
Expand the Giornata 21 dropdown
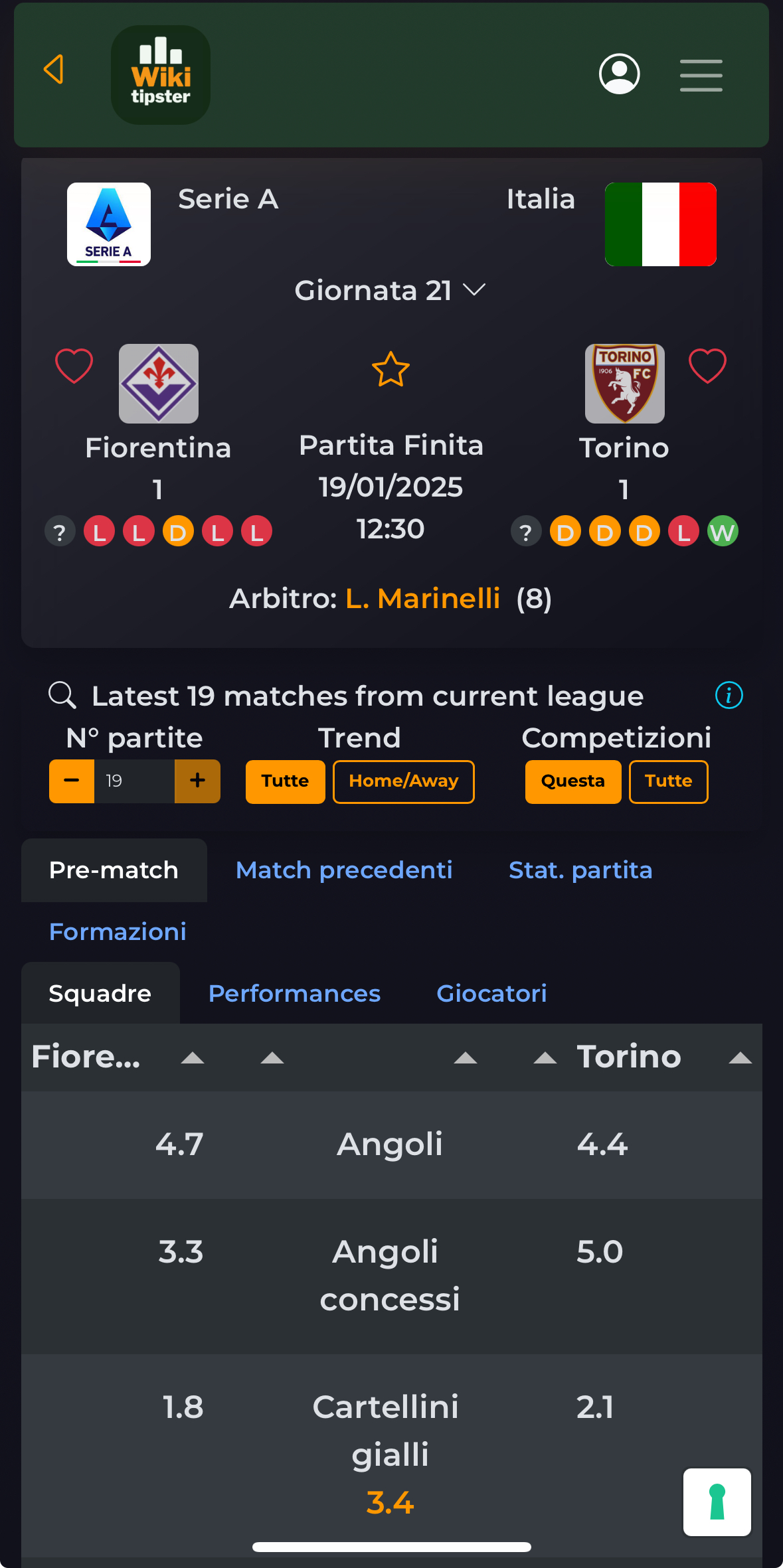click(x=391, y=291)
